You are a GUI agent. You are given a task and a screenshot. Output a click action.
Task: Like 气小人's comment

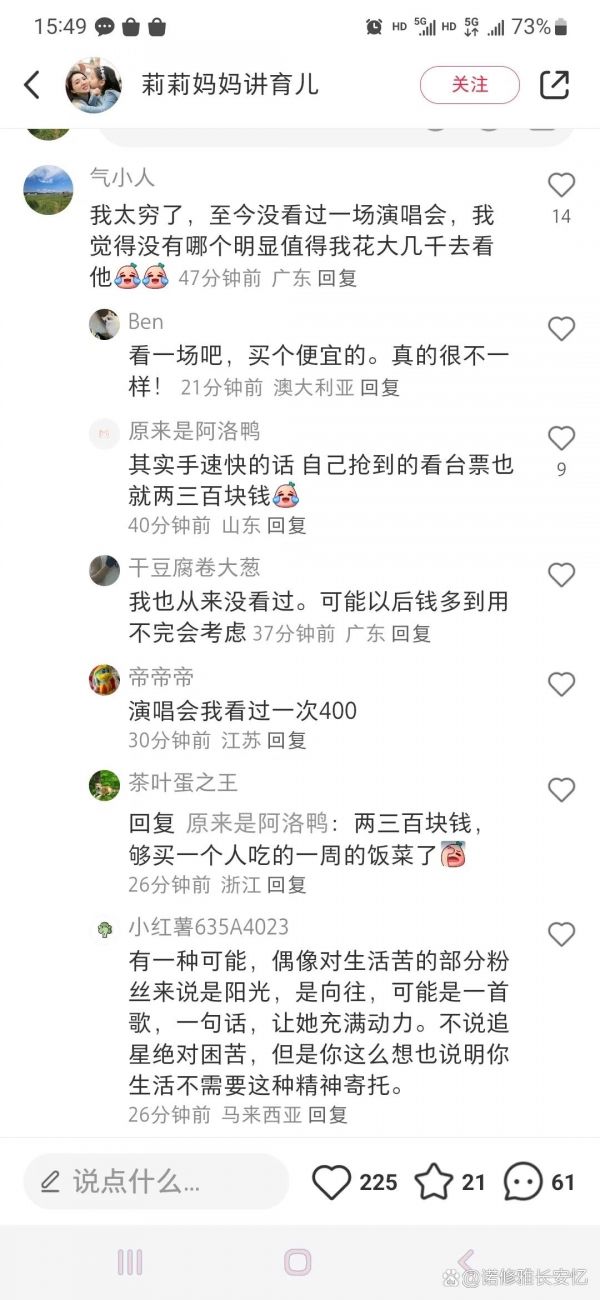pyautogui.click(x=561, y=186)
